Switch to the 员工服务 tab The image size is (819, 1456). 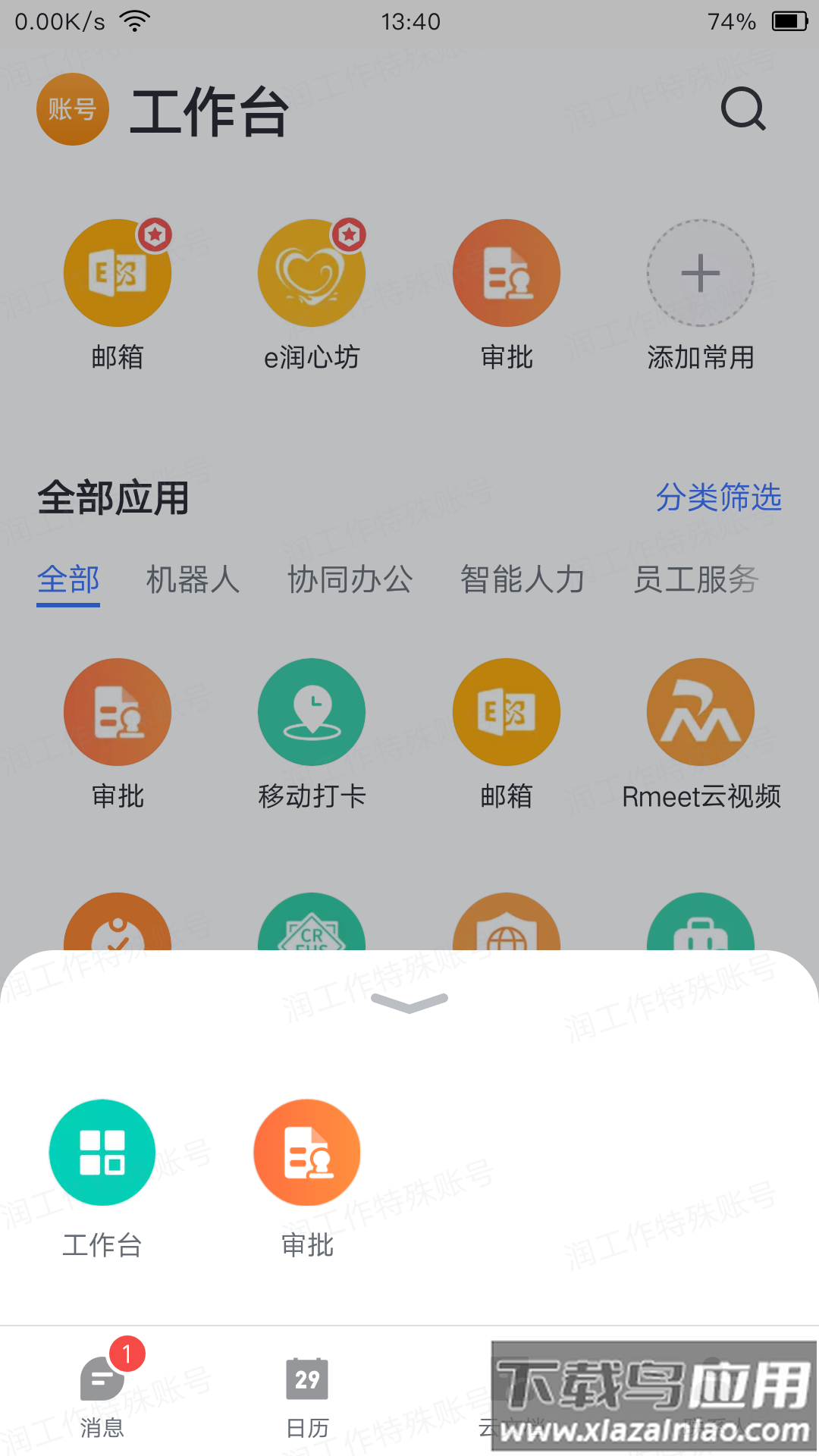click(695, 580)
